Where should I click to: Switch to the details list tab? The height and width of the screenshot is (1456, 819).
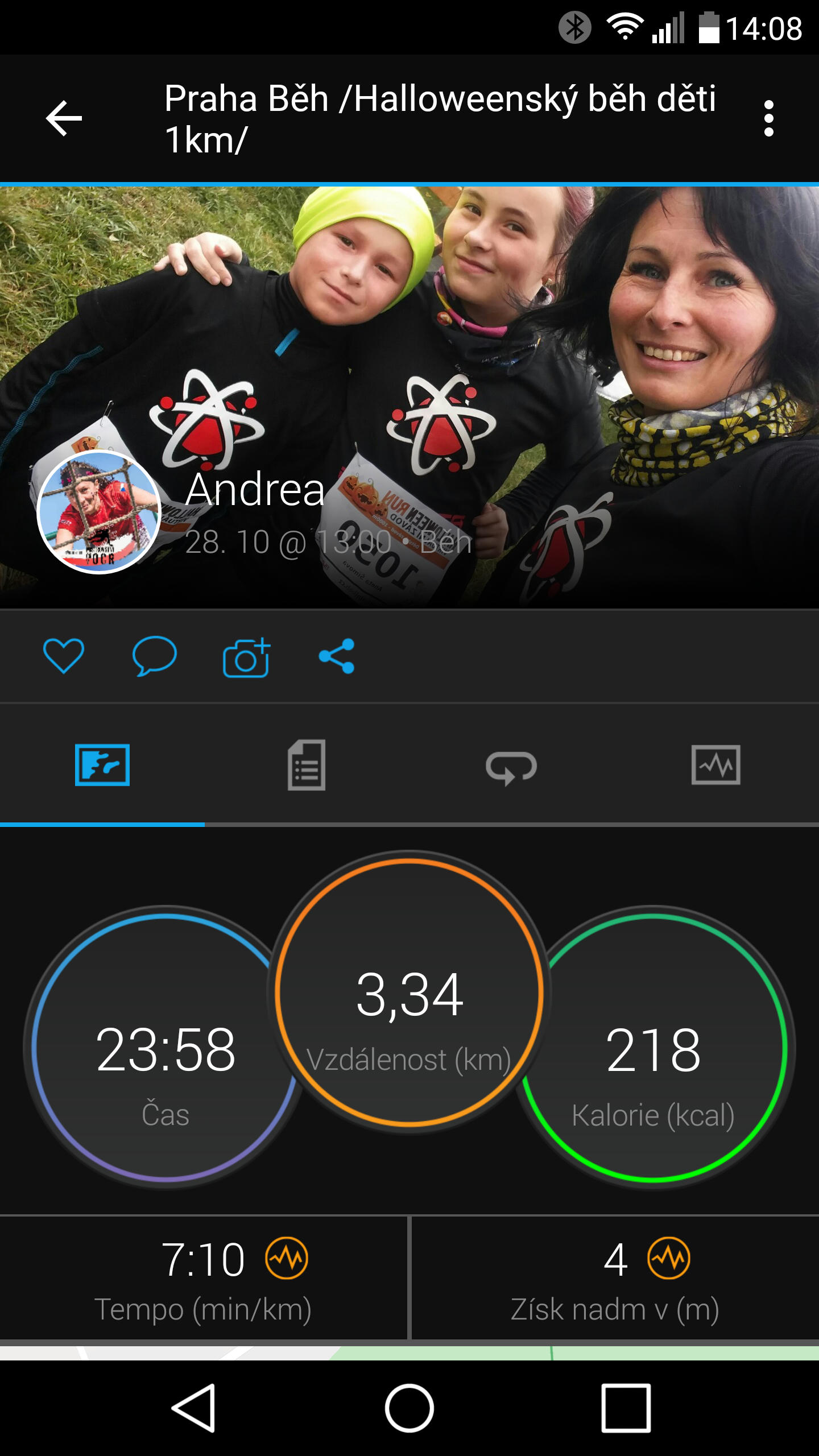tap(307, 765)
